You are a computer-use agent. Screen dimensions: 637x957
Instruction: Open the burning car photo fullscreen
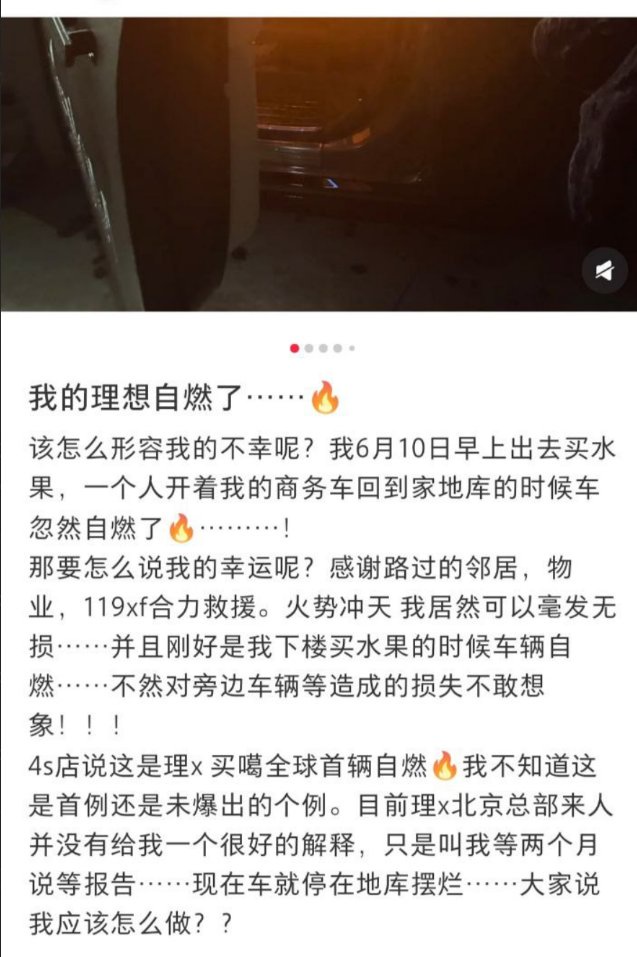318,160
